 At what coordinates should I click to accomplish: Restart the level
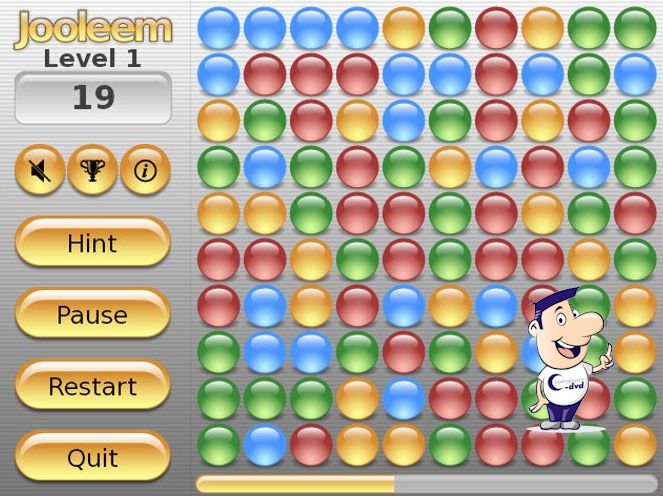coord(92,386)
